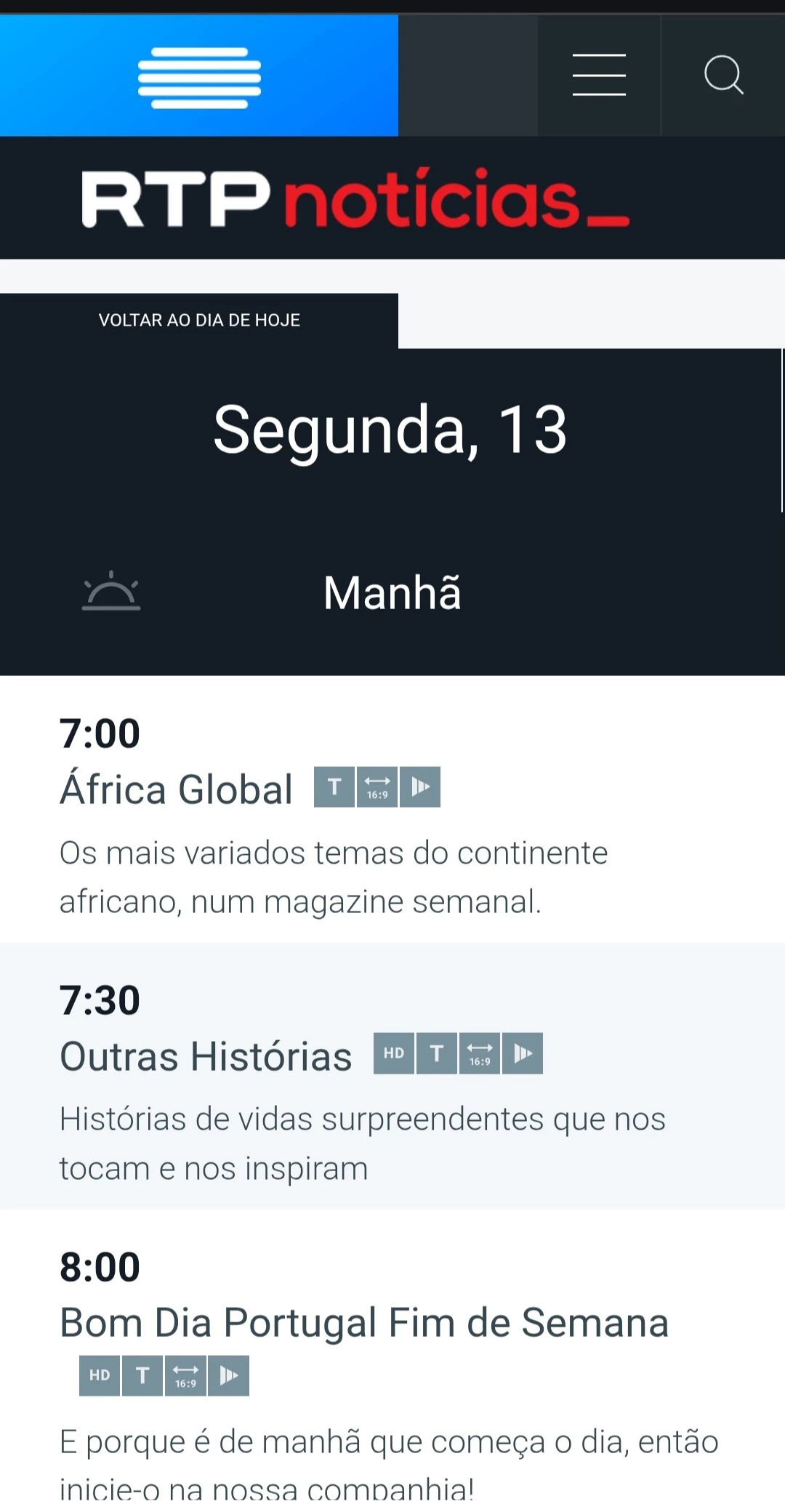Play Outras Histórias on demand
This screenshot has height=1512, width=785.
523,1053
